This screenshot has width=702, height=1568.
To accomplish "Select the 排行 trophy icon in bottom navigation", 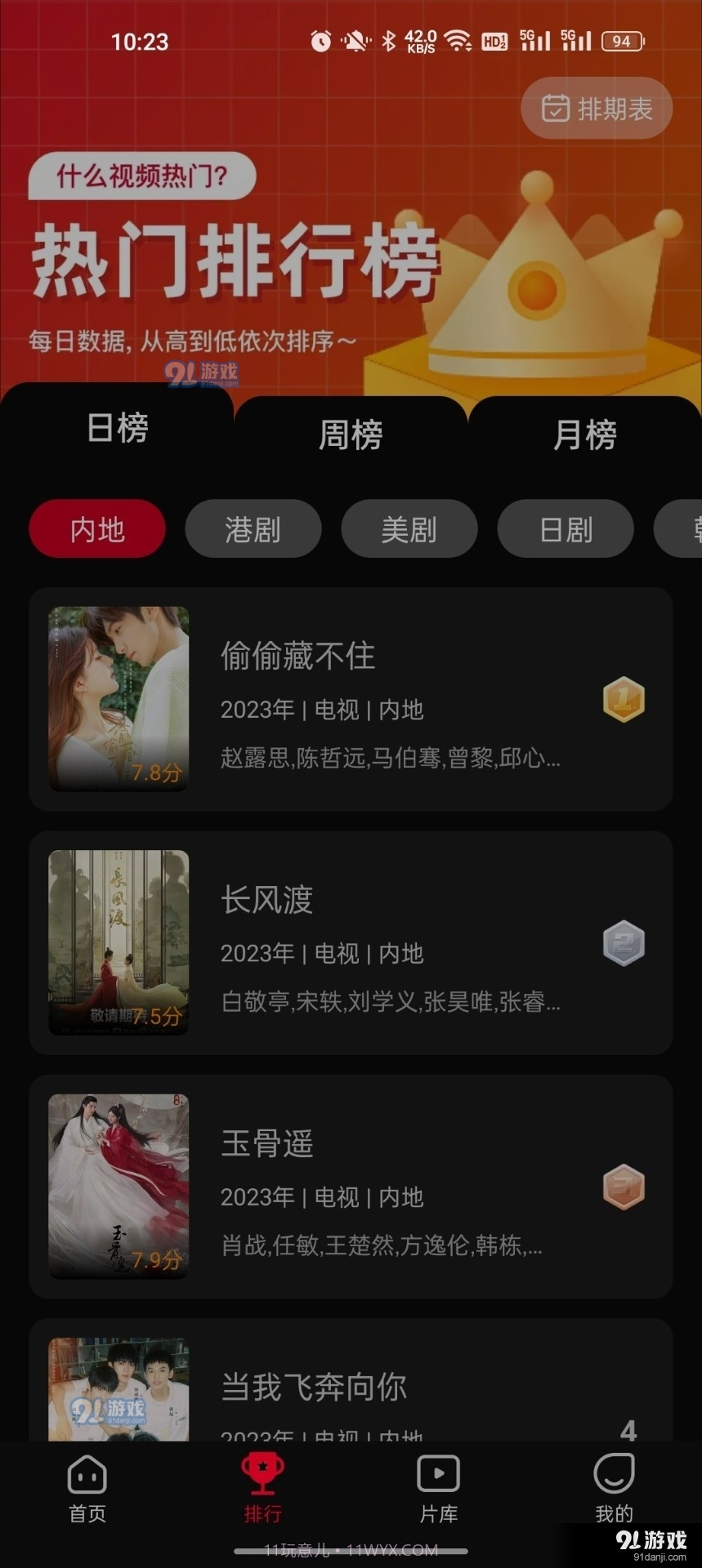I will pyautogui.click(x=262, y=1476).
